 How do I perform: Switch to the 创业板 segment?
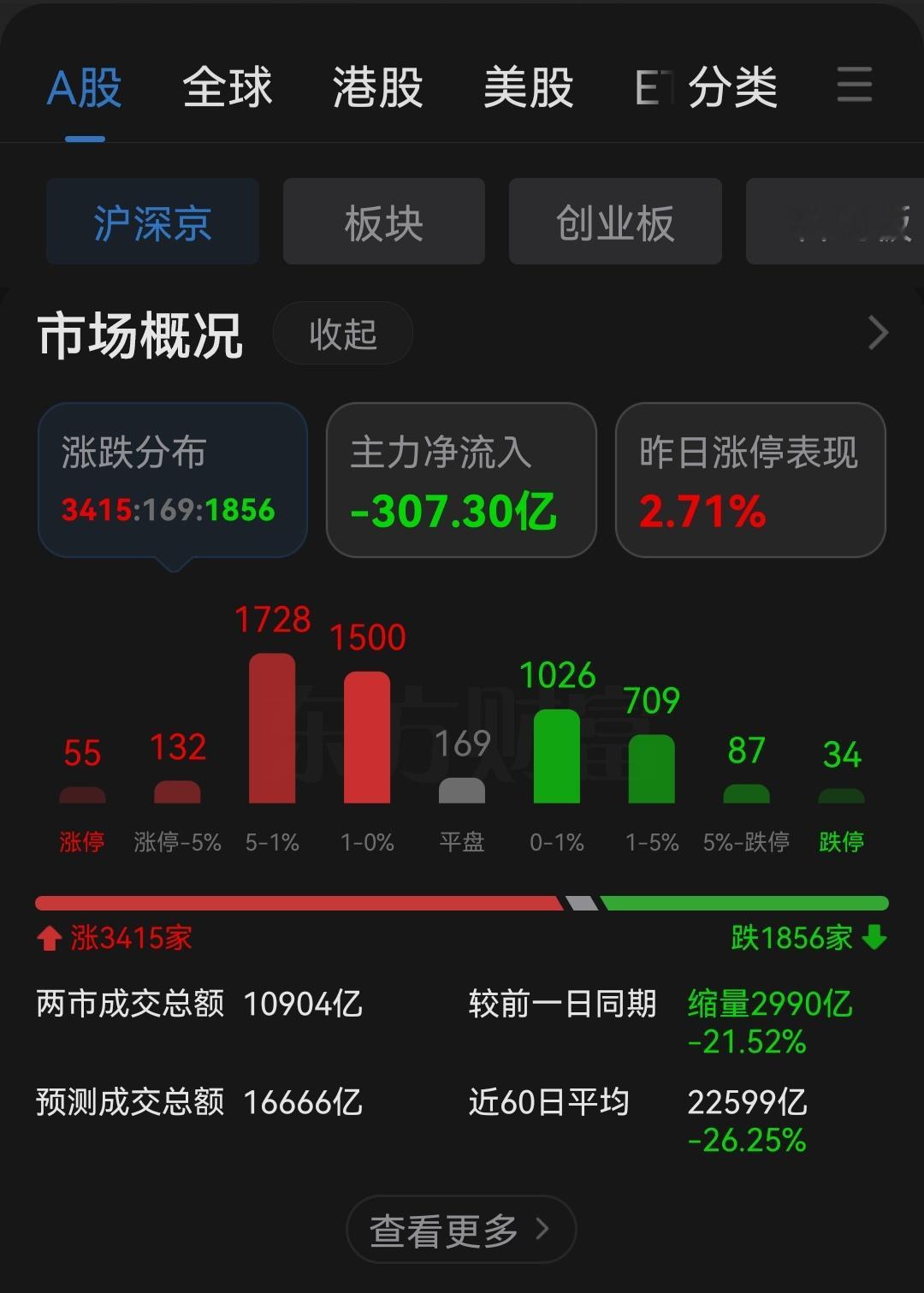(x=615, y=221)
